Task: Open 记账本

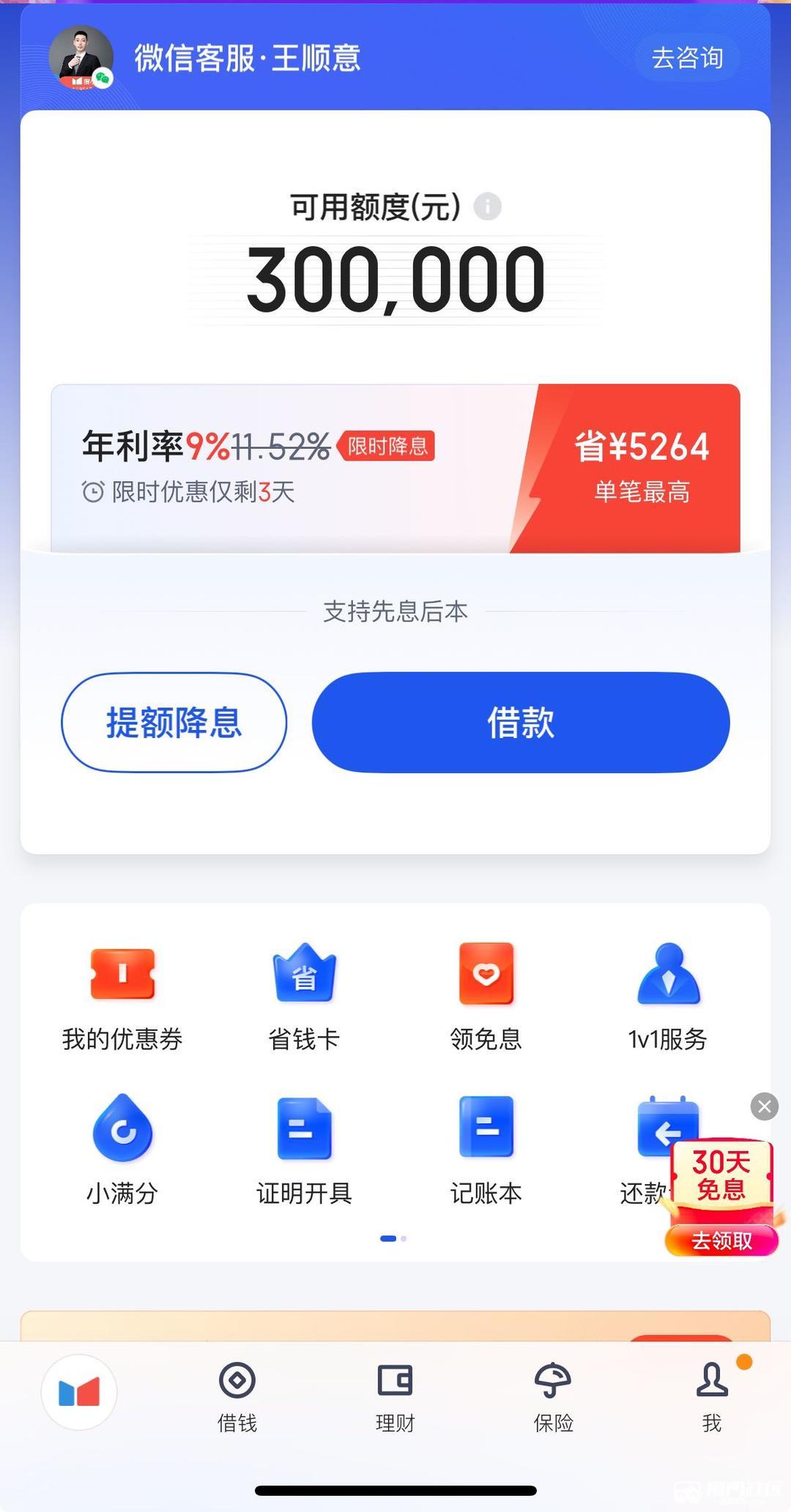Action: click(486, 1150)
